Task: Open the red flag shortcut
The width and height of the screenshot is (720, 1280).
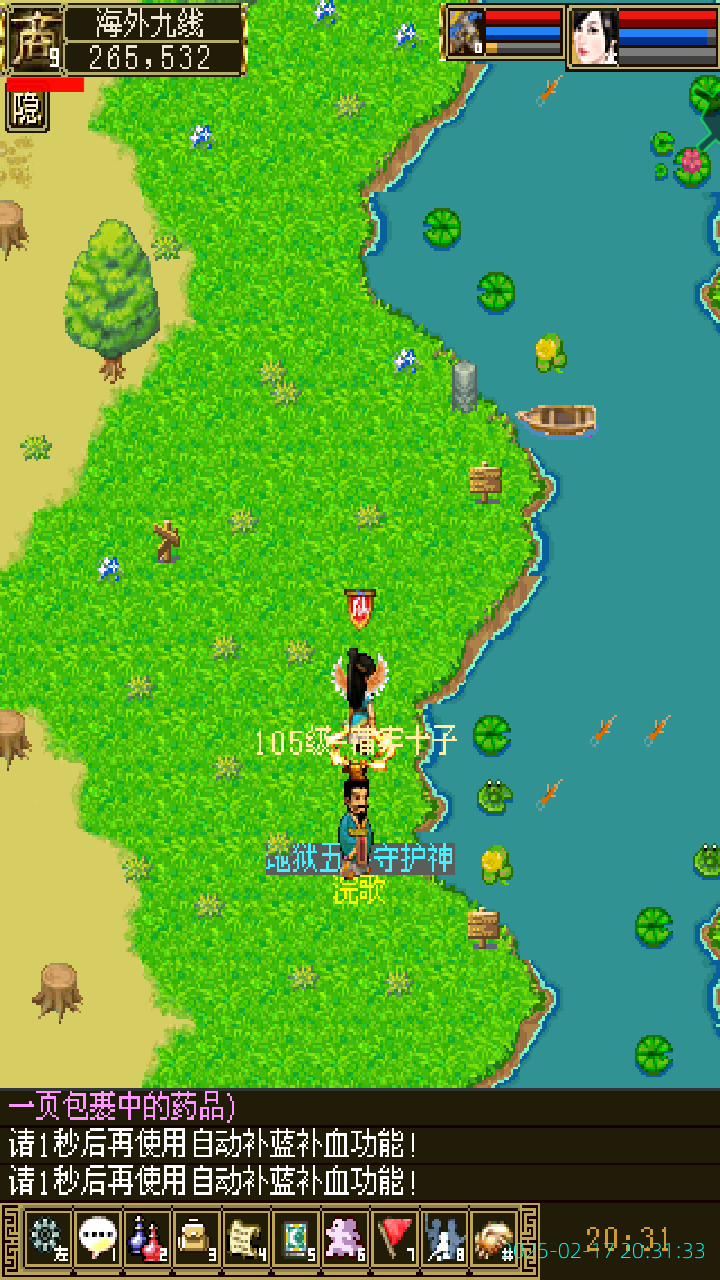Action: 395,1238
